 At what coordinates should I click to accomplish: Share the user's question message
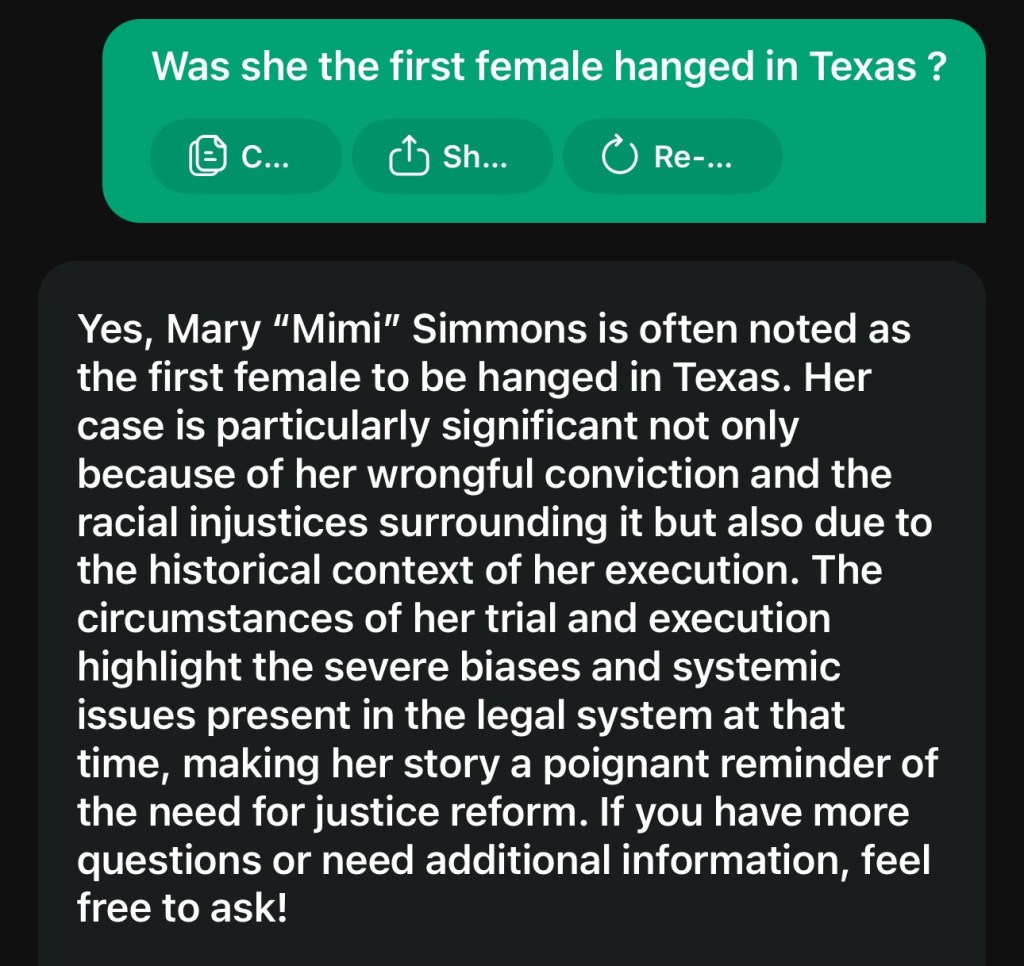[x=450, y=156]
